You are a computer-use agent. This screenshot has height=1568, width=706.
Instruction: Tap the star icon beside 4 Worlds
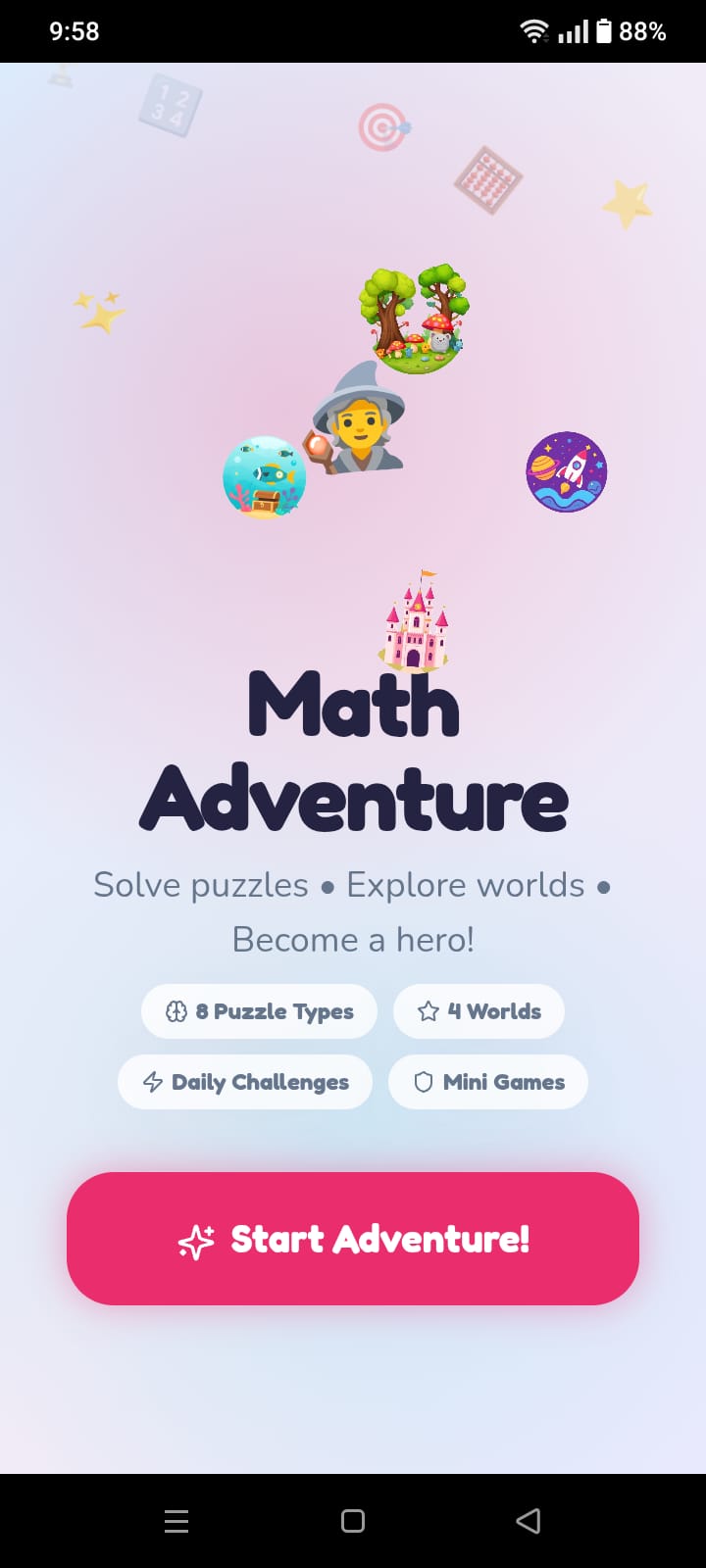tap(429, 1011)
